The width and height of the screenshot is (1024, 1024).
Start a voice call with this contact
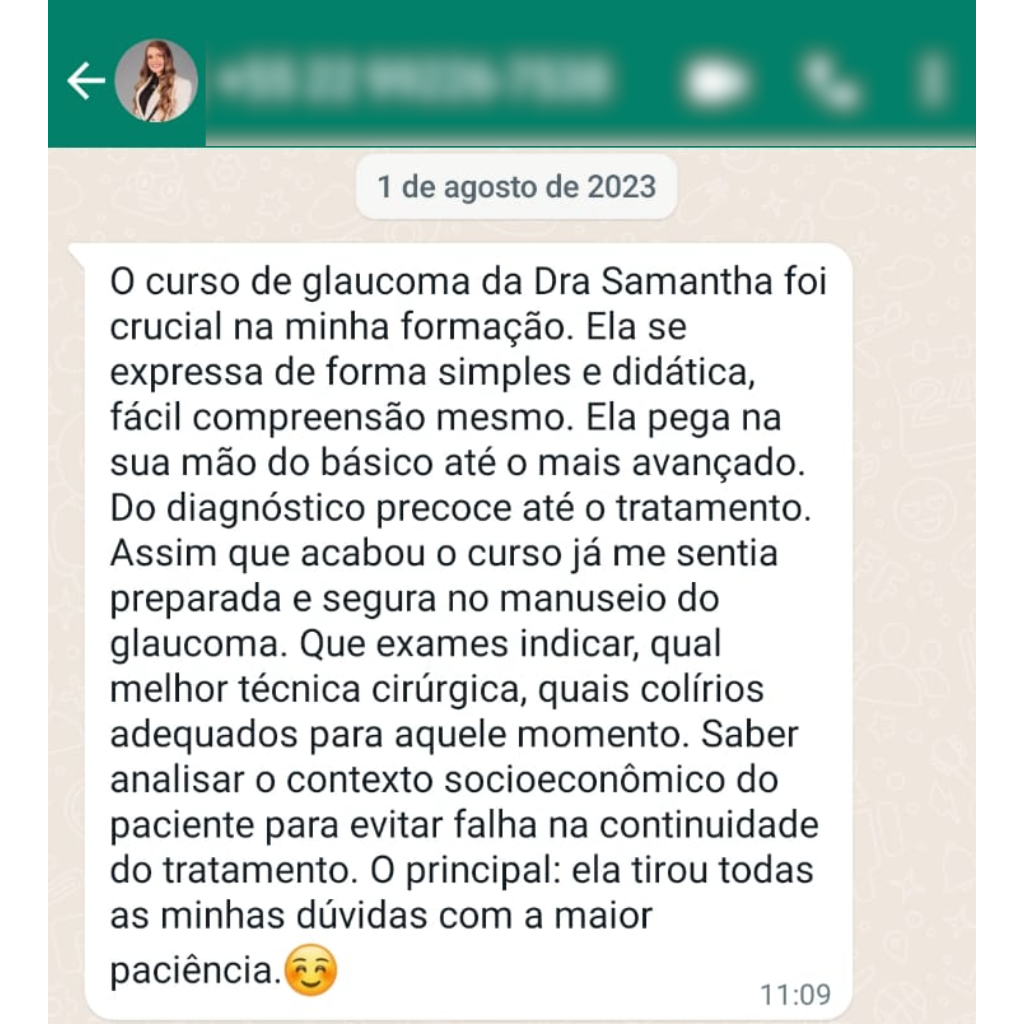[x=832, y=82]
